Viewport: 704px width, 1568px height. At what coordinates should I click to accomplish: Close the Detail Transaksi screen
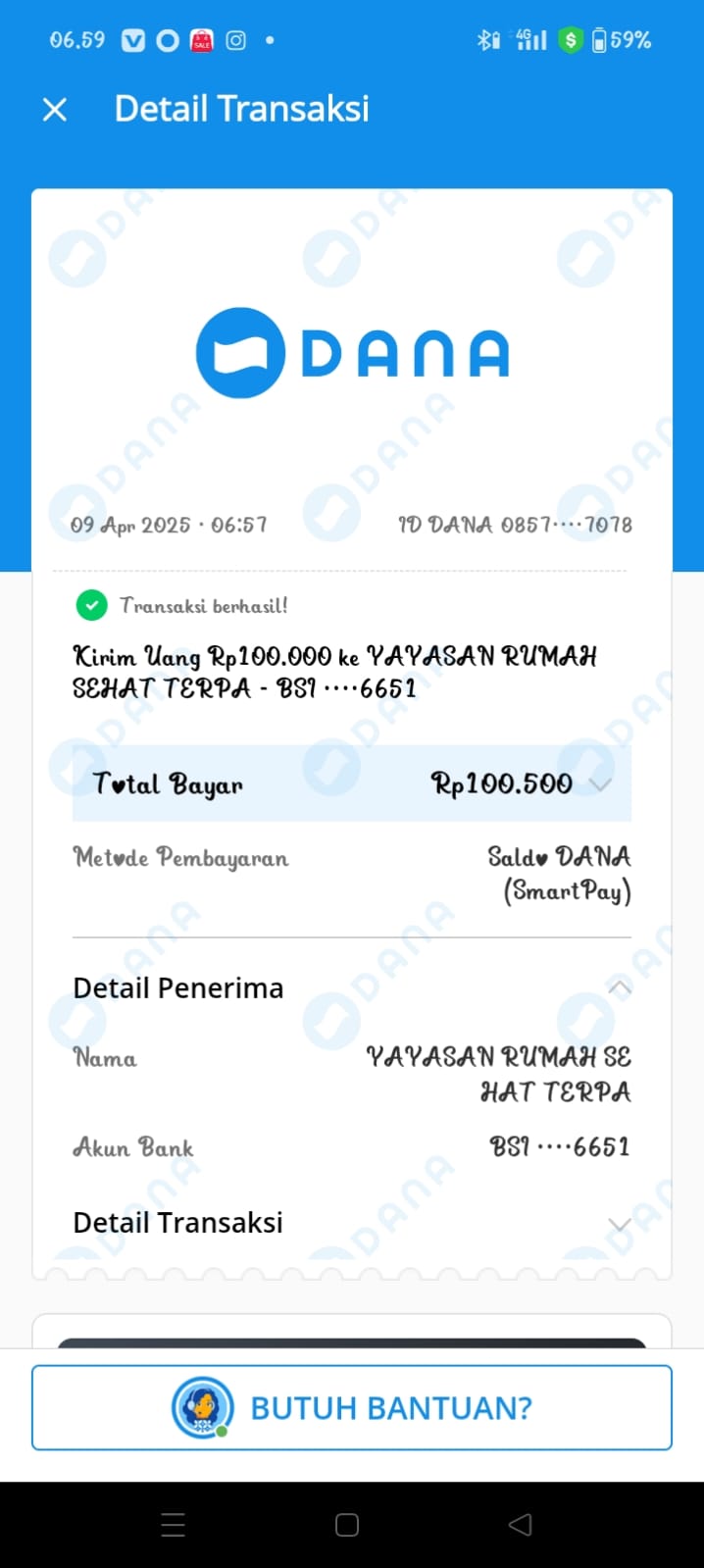[55, 109]
